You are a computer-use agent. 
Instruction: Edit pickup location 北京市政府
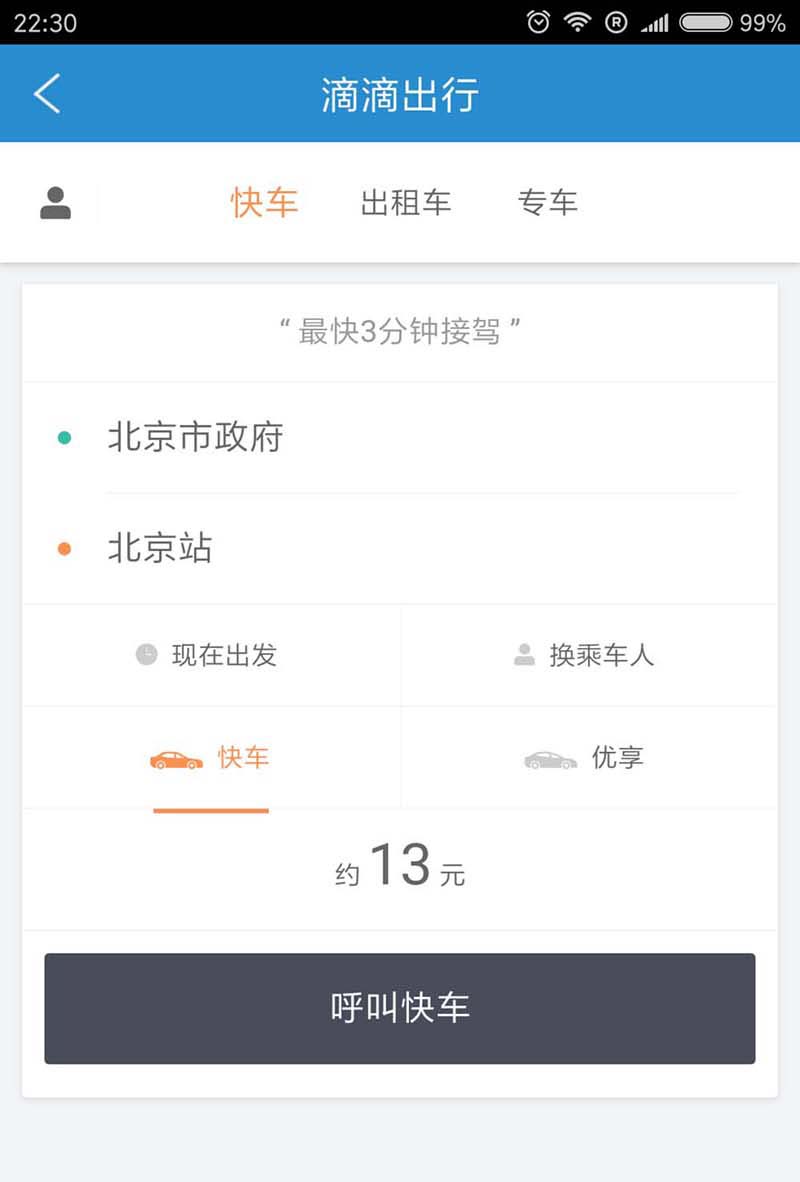(195, 437)
